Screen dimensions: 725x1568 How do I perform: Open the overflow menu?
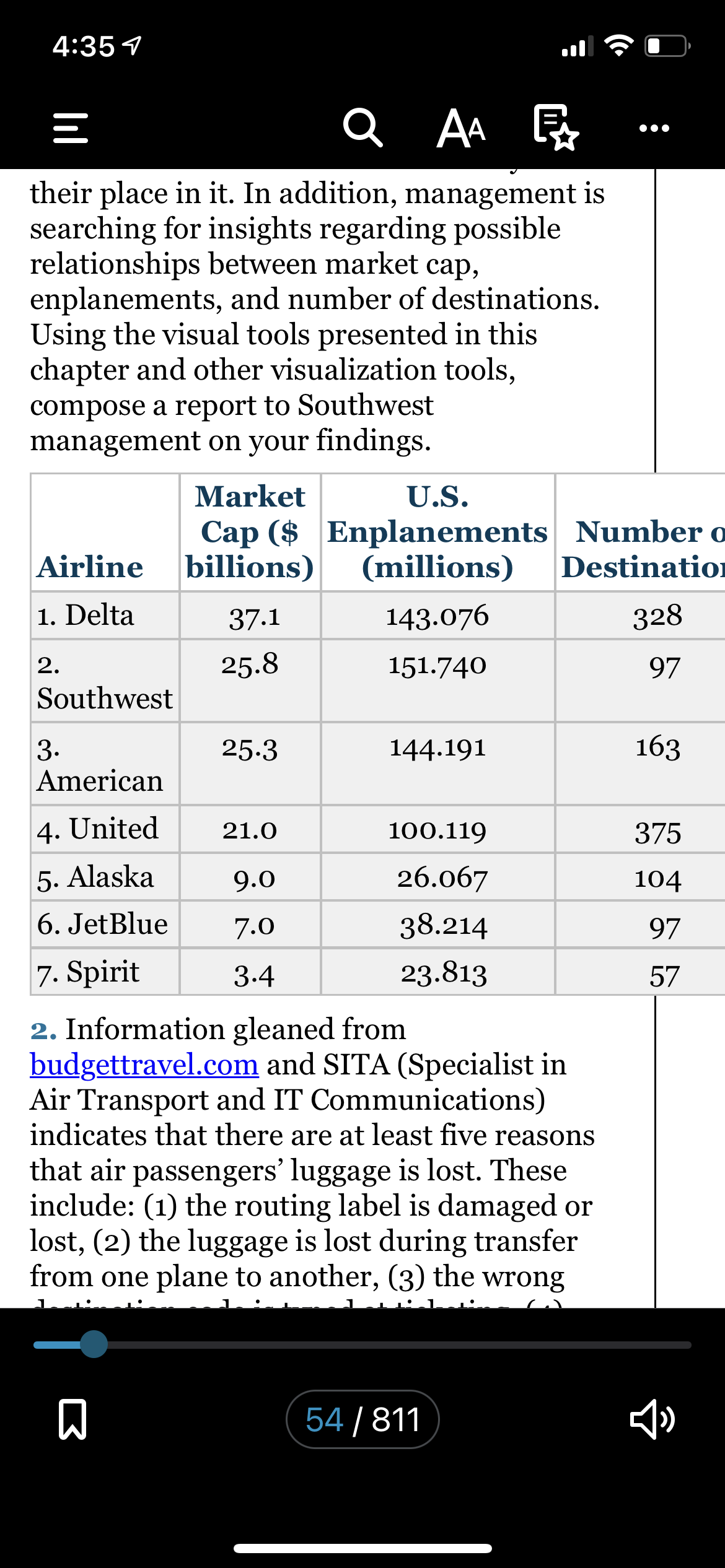click(654, 129)
